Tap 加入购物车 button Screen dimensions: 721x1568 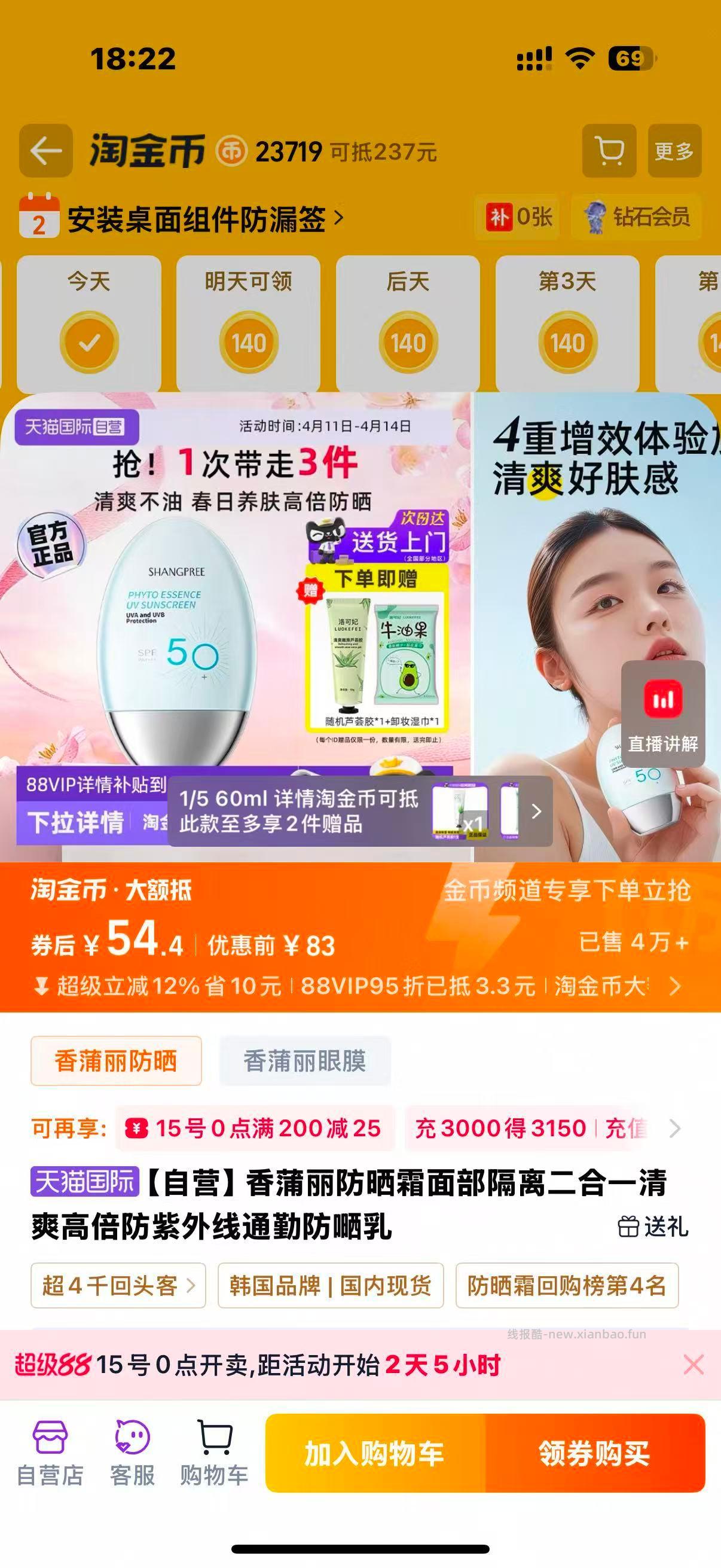(x=375, y=1453)
